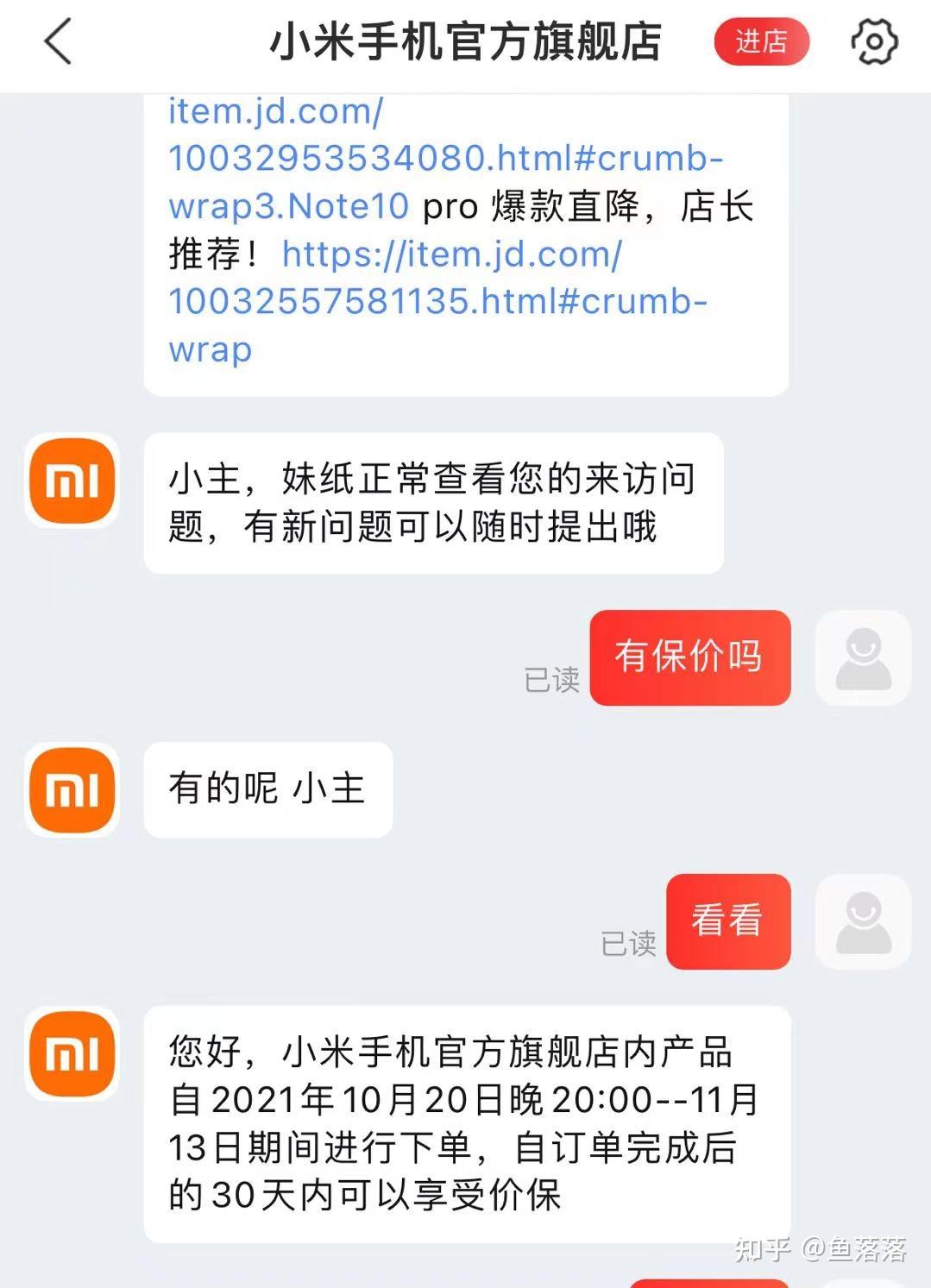
Task: Tap the 进店 button to enter the store
Action: (x=761, y=41)
